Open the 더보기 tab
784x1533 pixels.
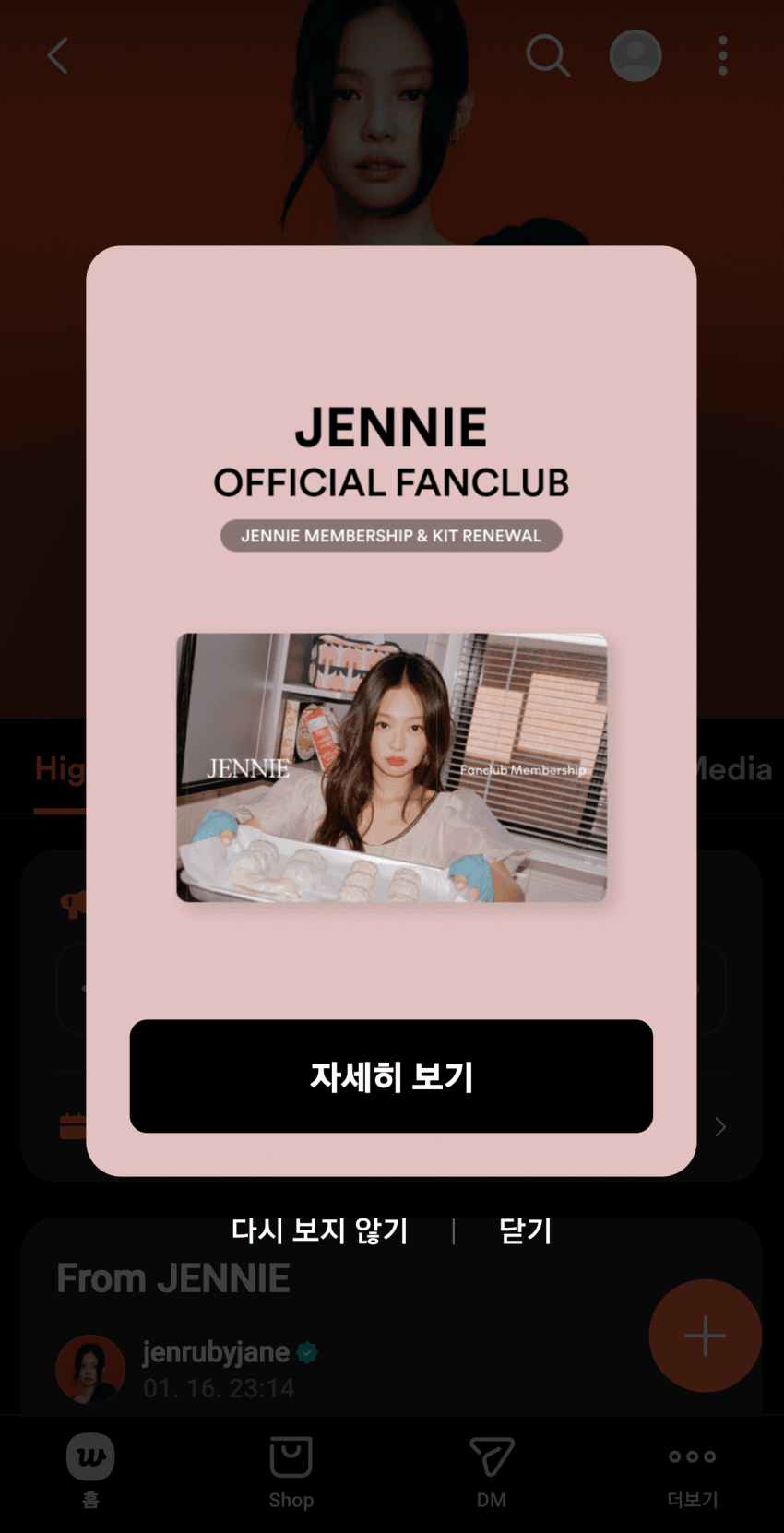pyautogui.click(x=692, y=1471)
